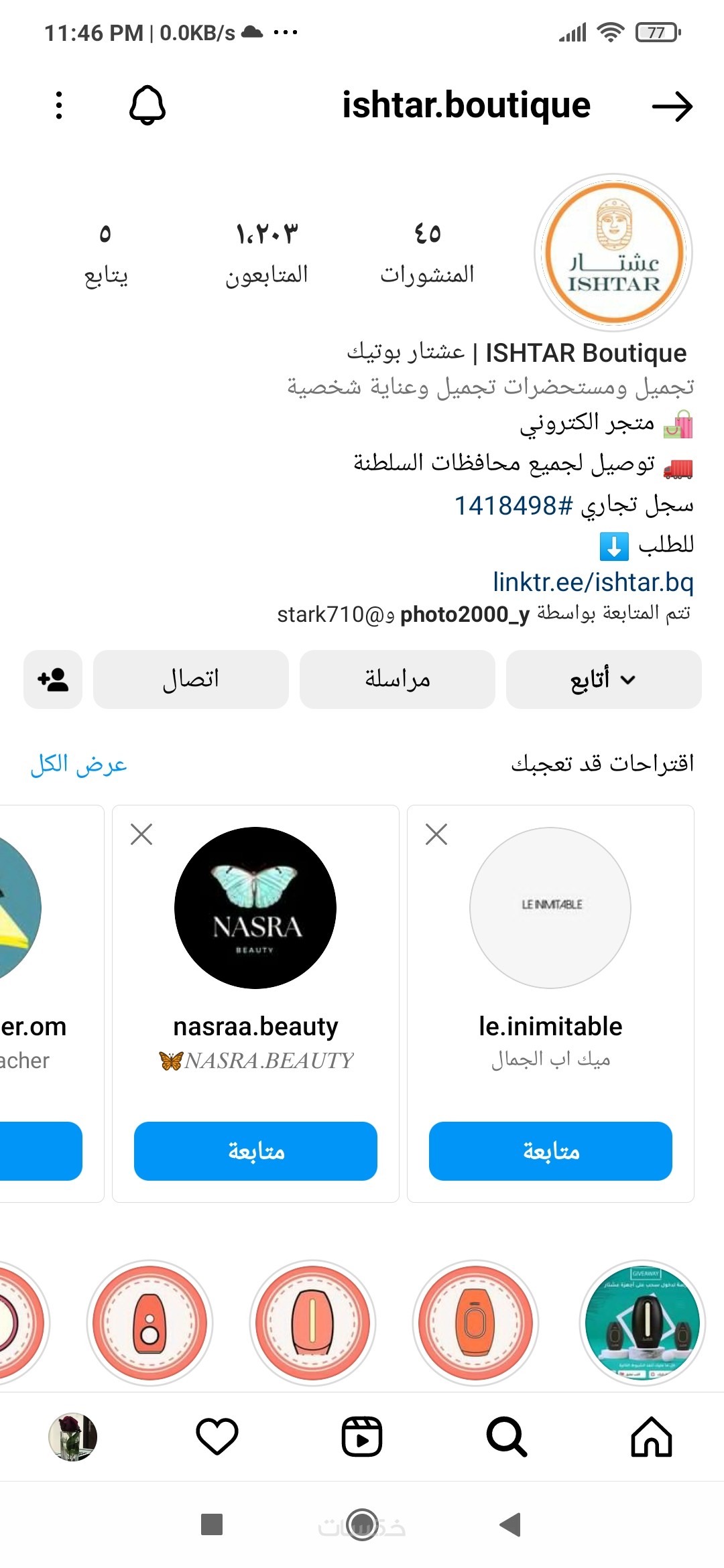Open the linktr.ee/ishtar.bq link
This screenshot has width=724, height=1568.
[x=593, y=582]
